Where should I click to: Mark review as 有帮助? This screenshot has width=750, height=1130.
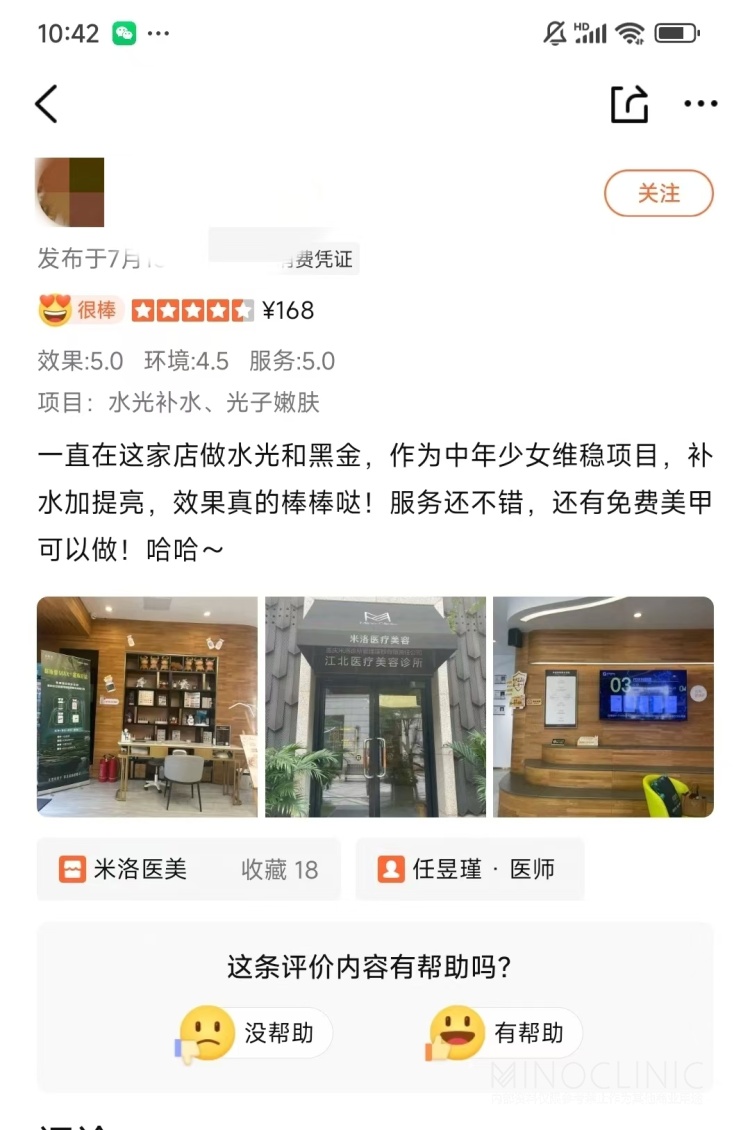[505, 1033]
